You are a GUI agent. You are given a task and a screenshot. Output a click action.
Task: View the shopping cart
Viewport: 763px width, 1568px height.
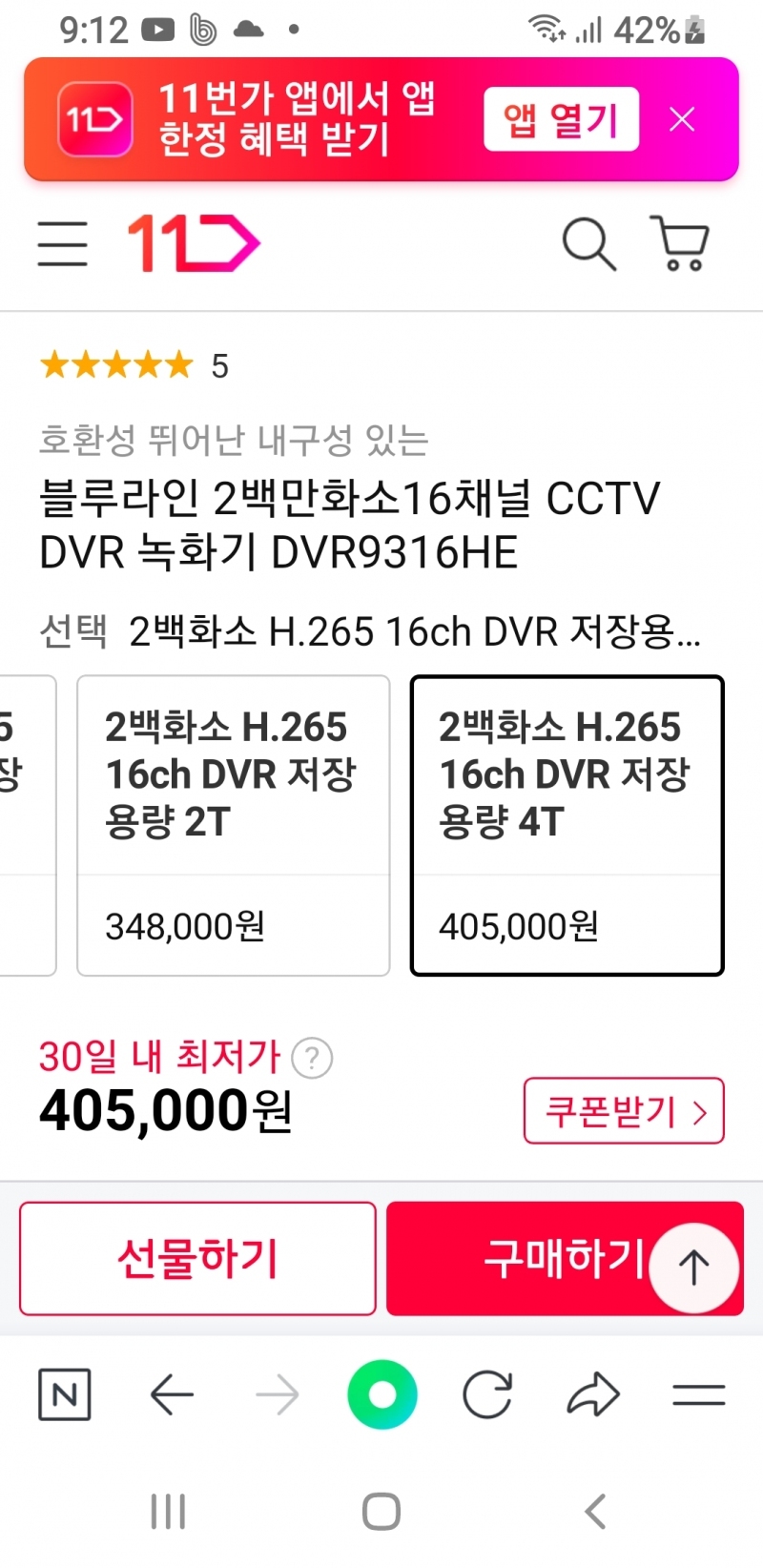pos(680,244)
